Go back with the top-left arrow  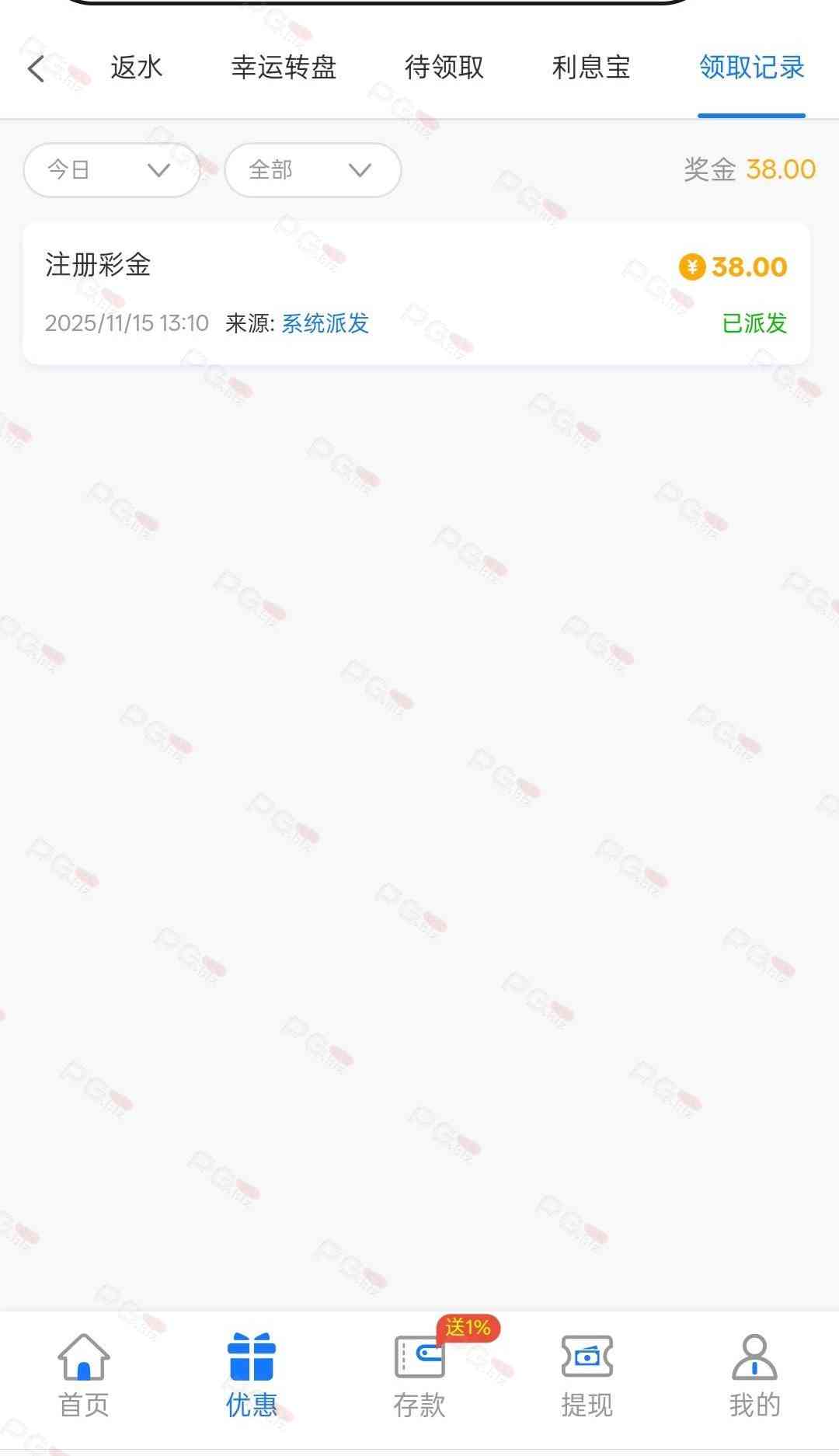[37, 68]
